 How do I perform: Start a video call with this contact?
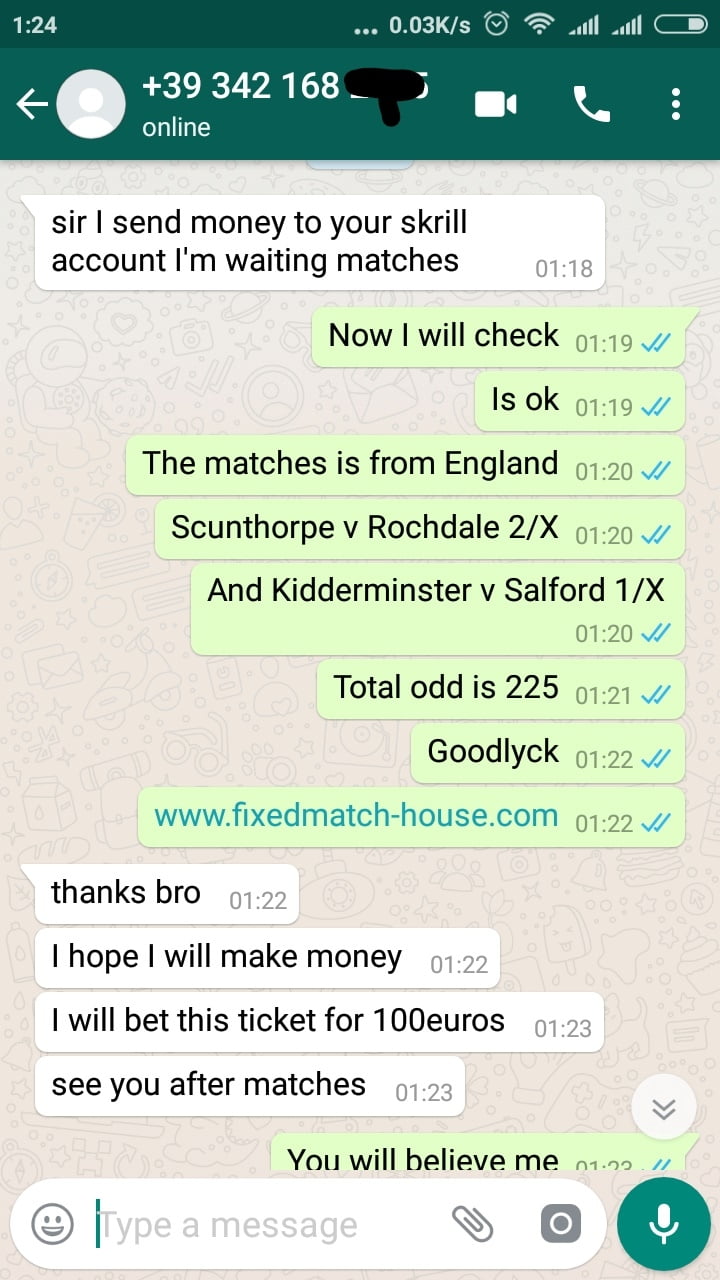(496, 104)
